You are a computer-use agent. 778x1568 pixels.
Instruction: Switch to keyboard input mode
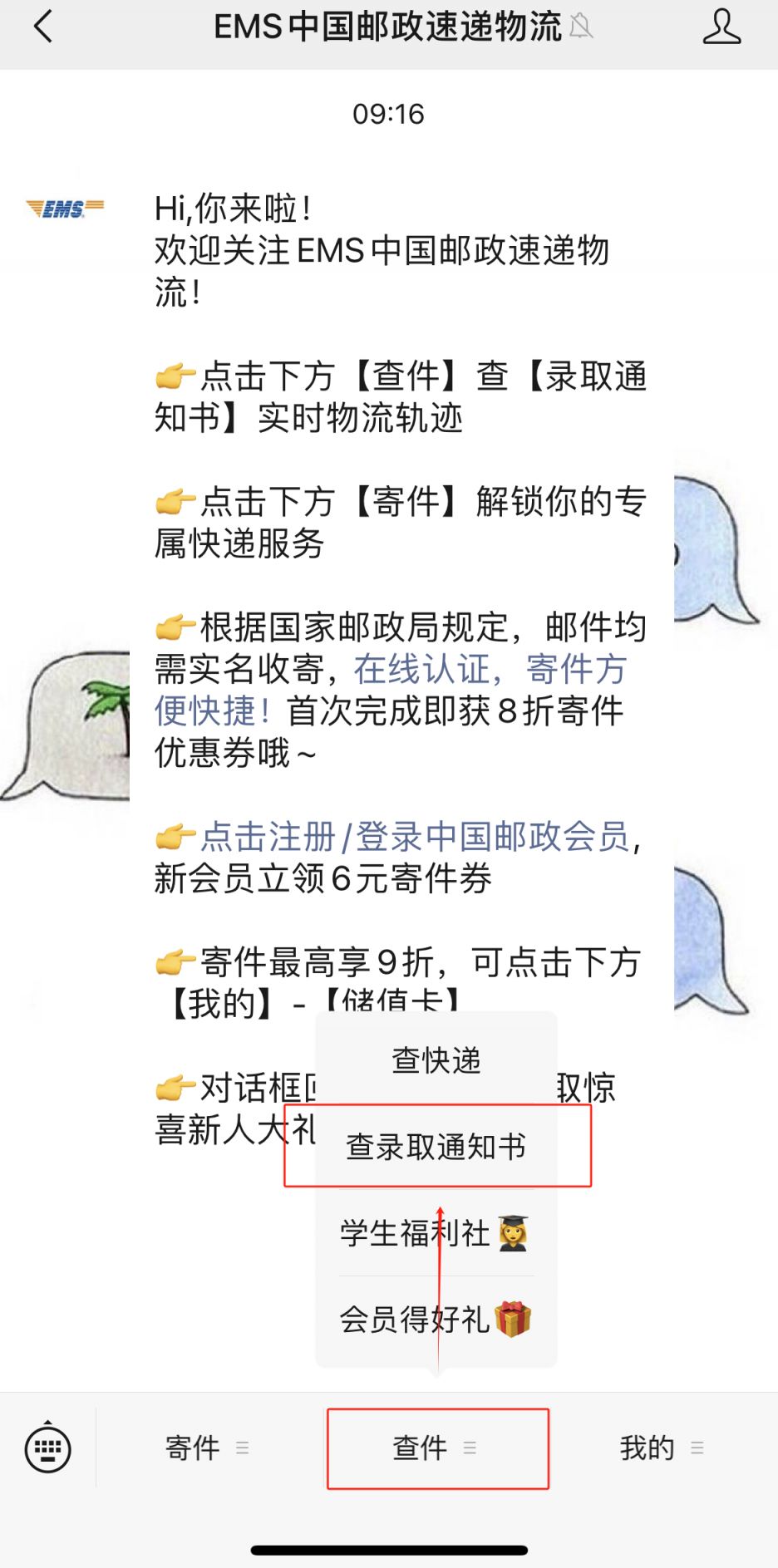coord(48,1448)
